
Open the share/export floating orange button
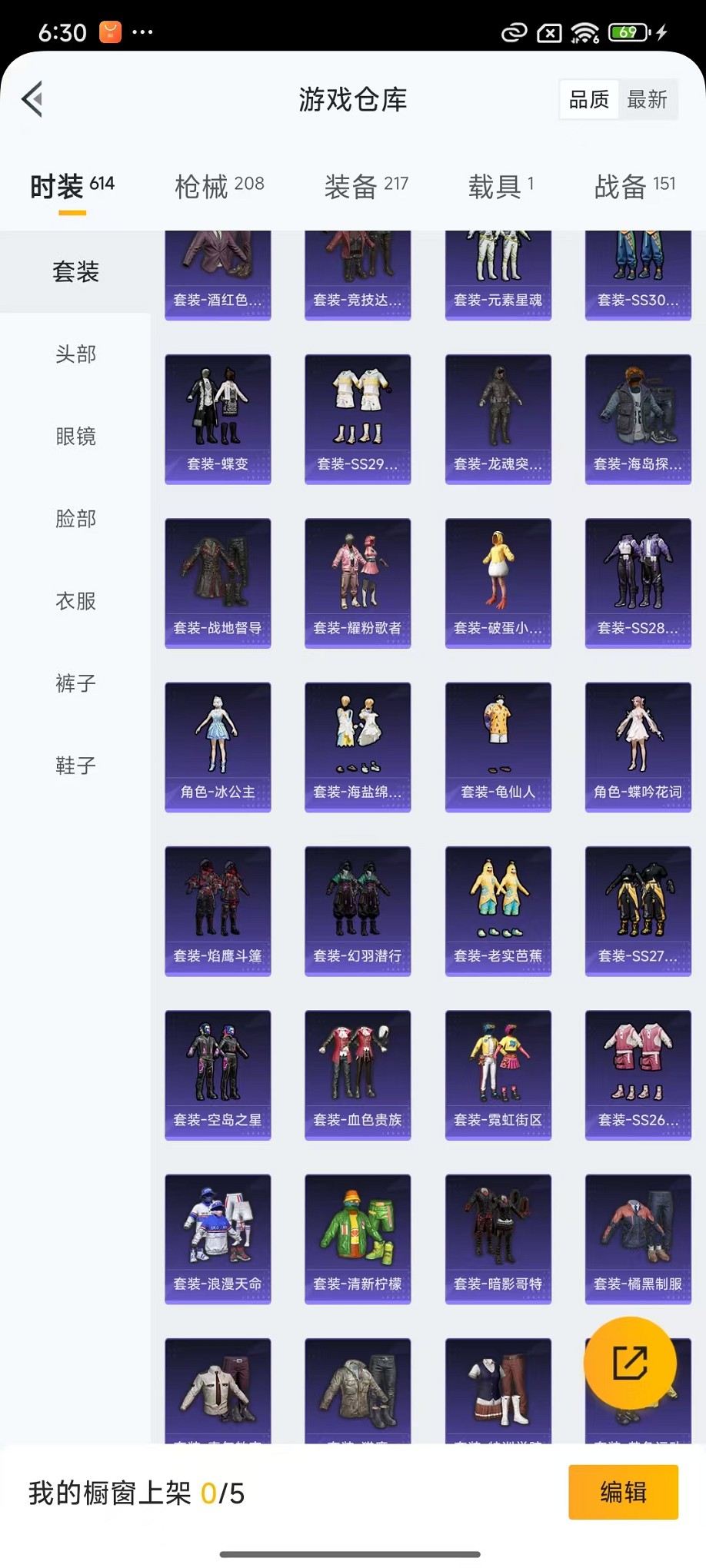[629, 1362]
